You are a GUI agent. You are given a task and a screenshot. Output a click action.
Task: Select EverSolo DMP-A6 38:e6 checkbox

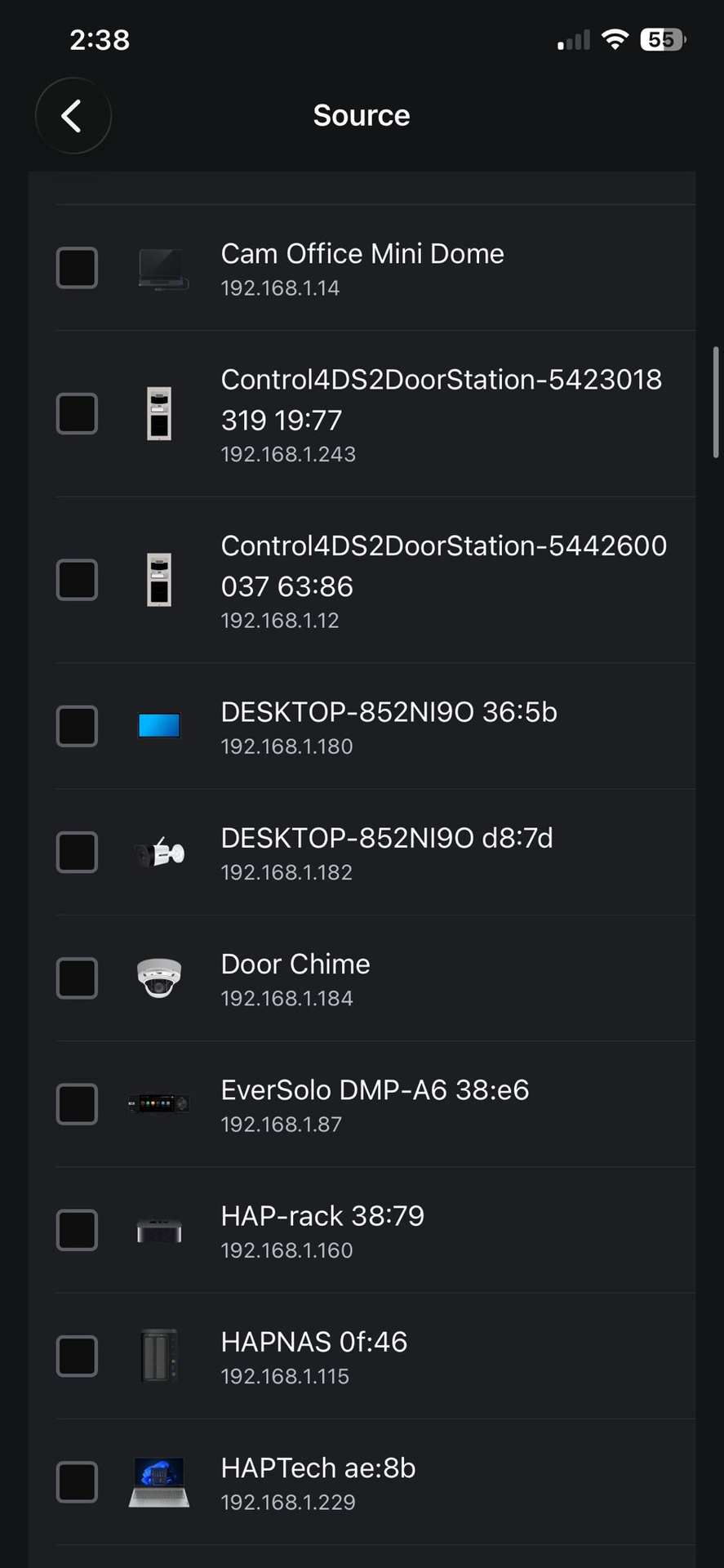[77, 1104]
